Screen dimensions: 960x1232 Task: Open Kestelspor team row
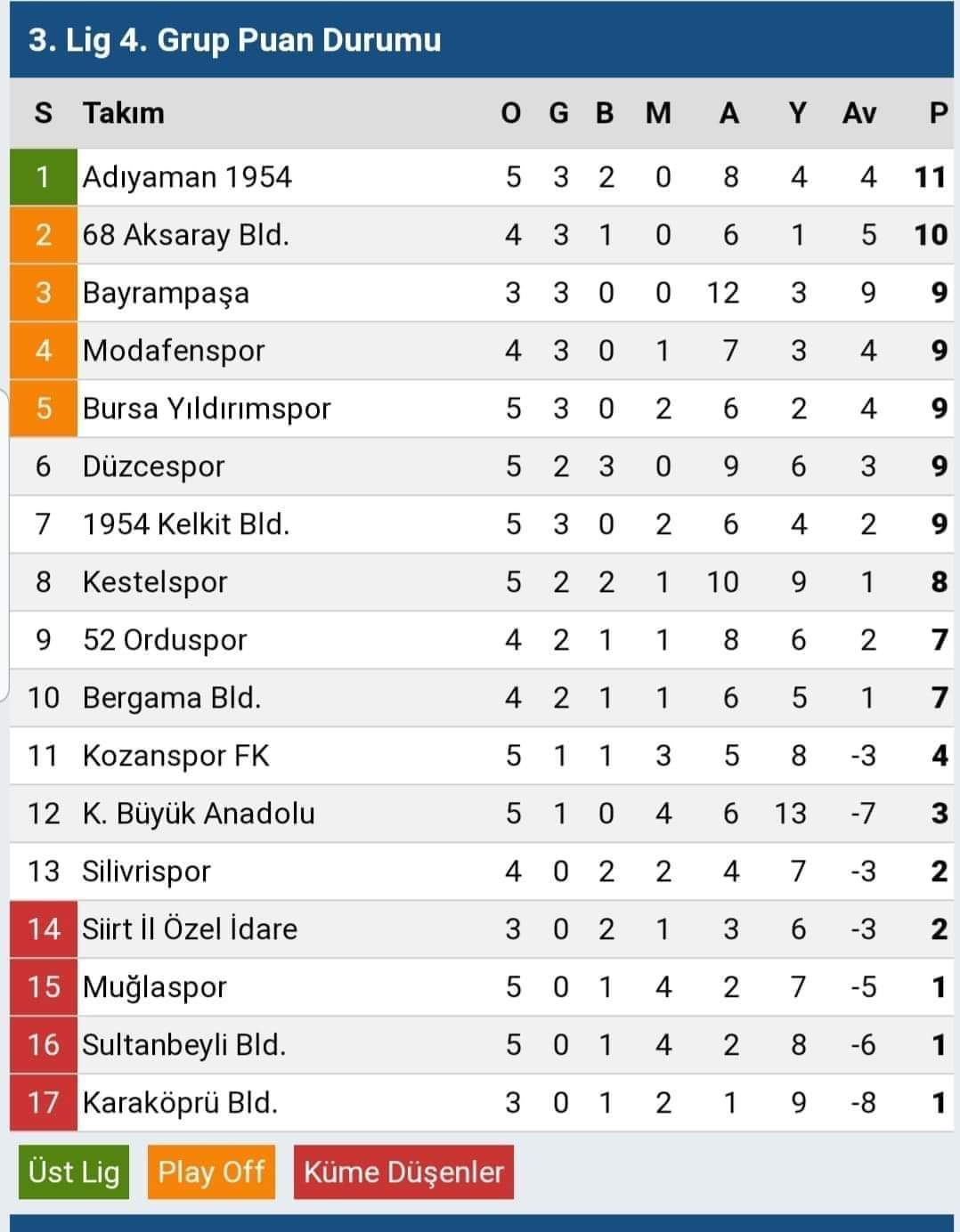tap(155, 582)
